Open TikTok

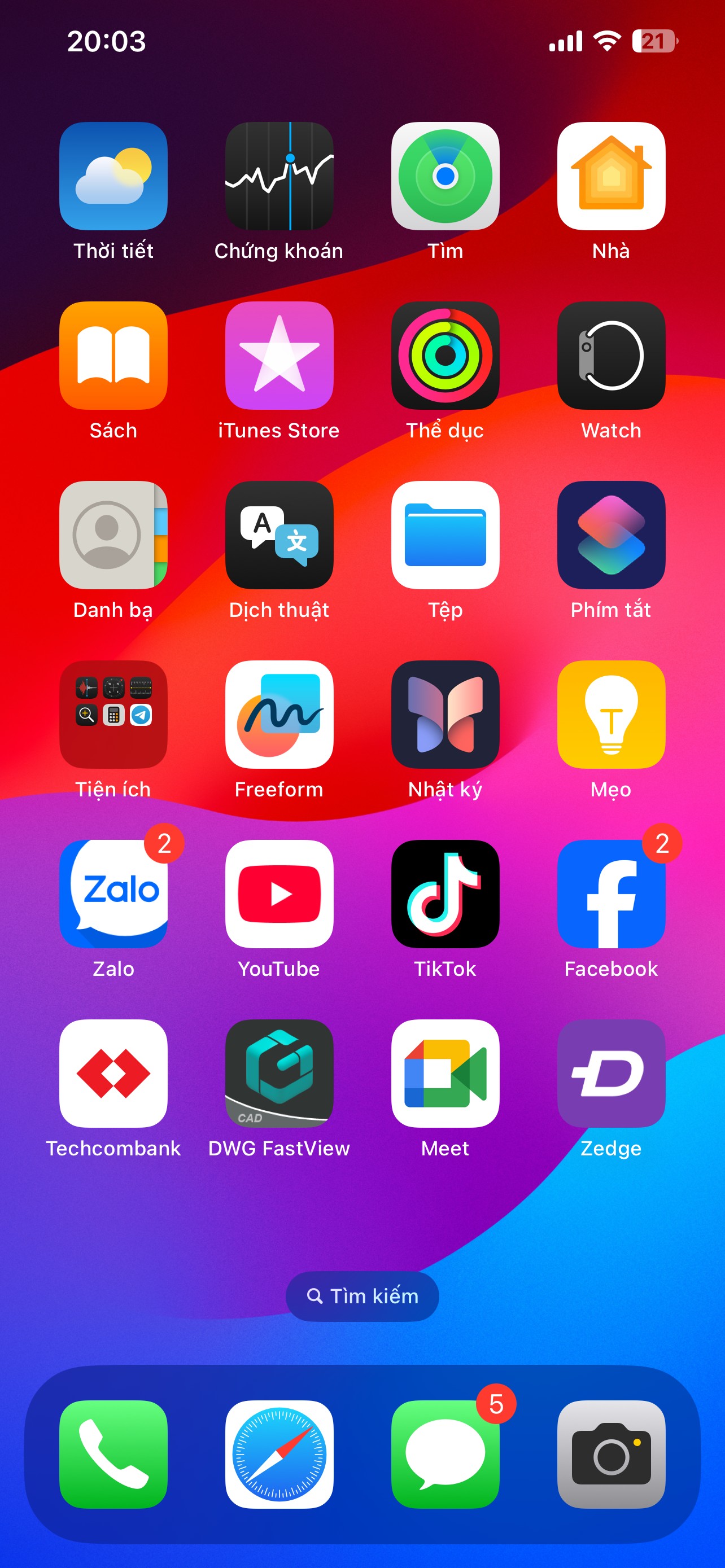tap(446, 894)
